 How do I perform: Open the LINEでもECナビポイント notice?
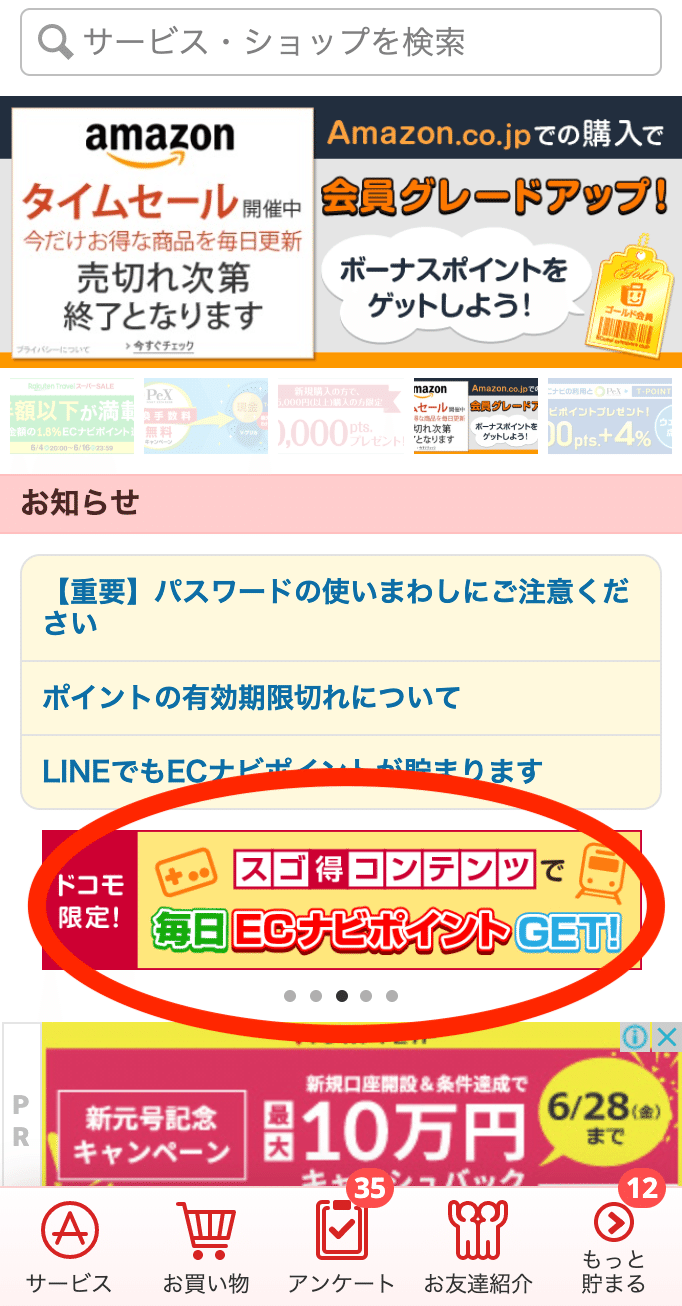292,771
